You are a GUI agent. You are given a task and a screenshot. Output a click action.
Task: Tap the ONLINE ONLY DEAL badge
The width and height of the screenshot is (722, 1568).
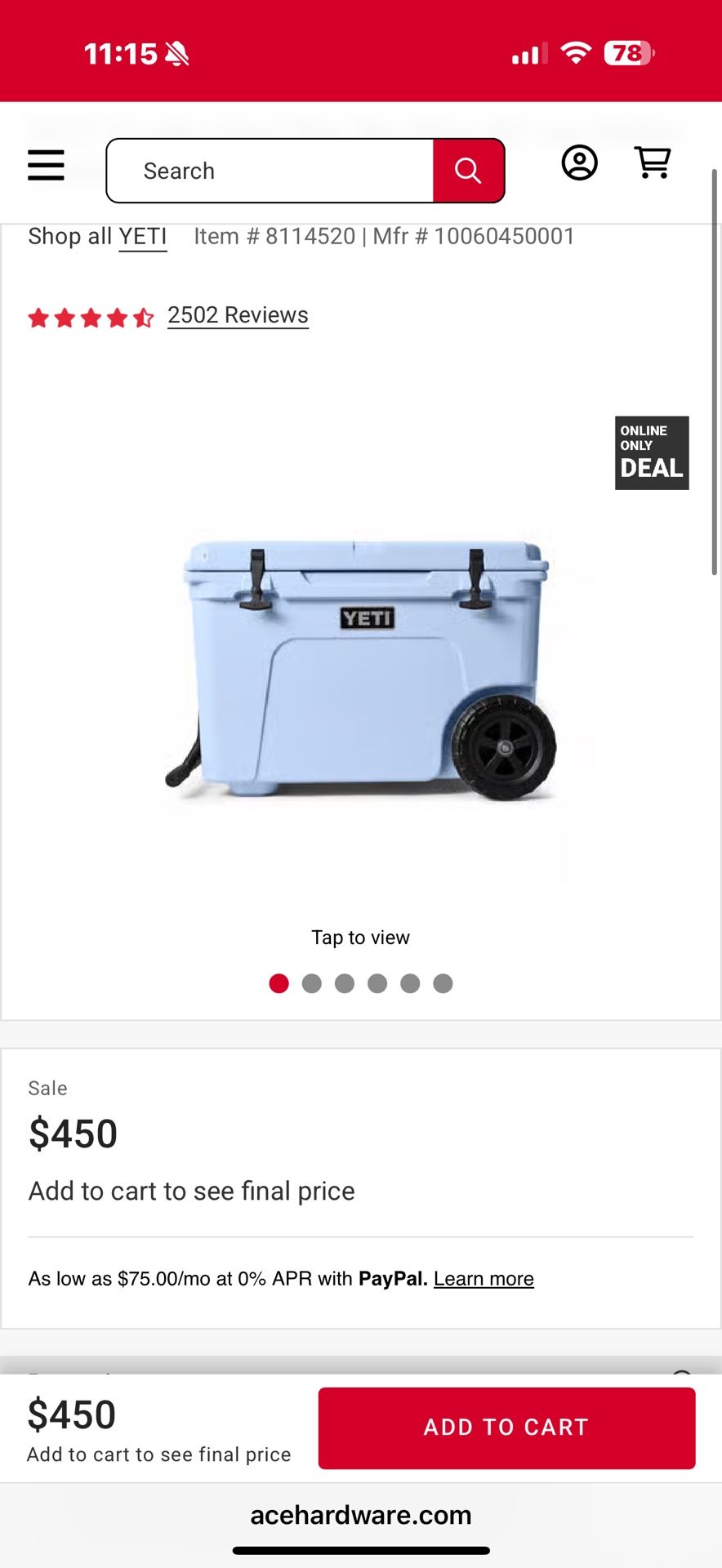click(651, 453)
